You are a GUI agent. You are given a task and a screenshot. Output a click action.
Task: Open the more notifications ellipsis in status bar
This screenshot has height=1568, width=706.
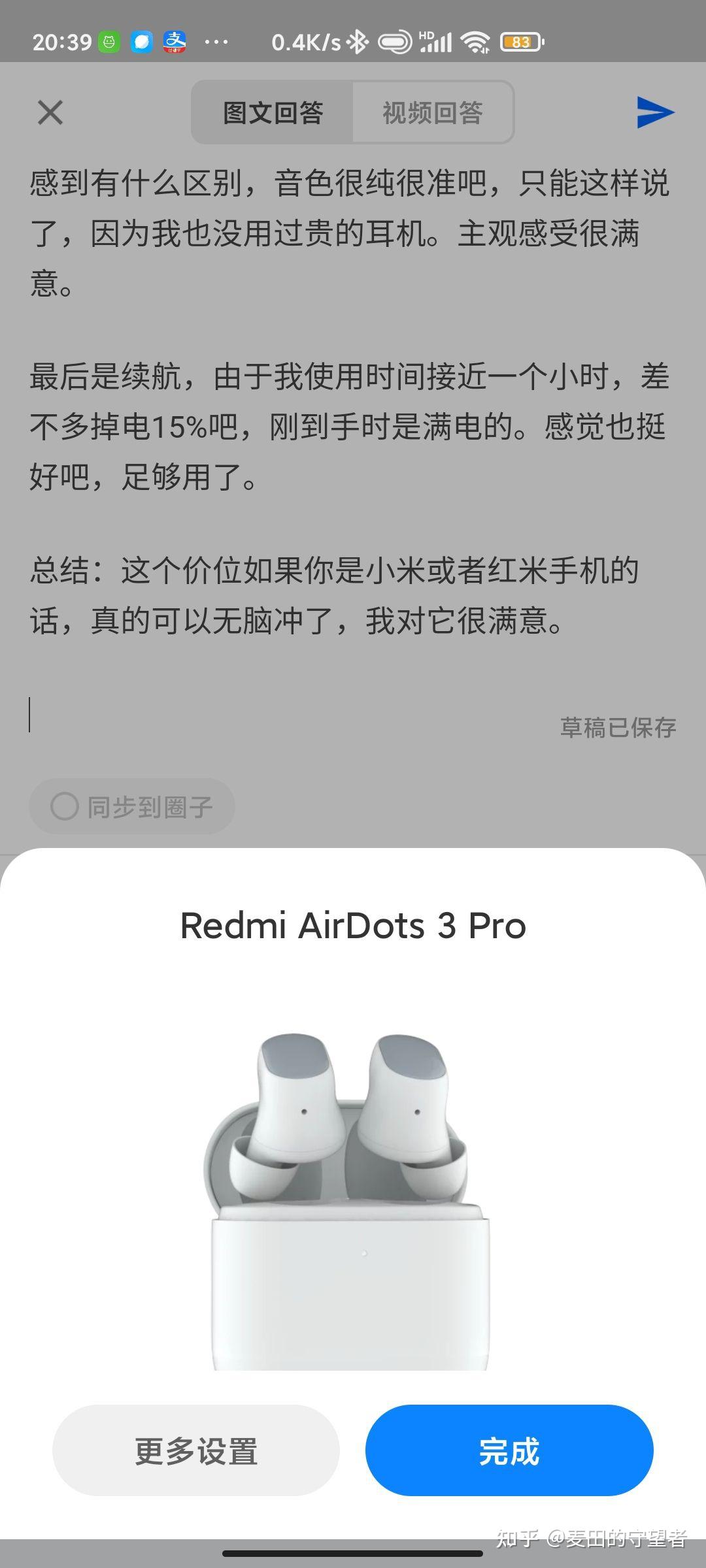point(216,41)
